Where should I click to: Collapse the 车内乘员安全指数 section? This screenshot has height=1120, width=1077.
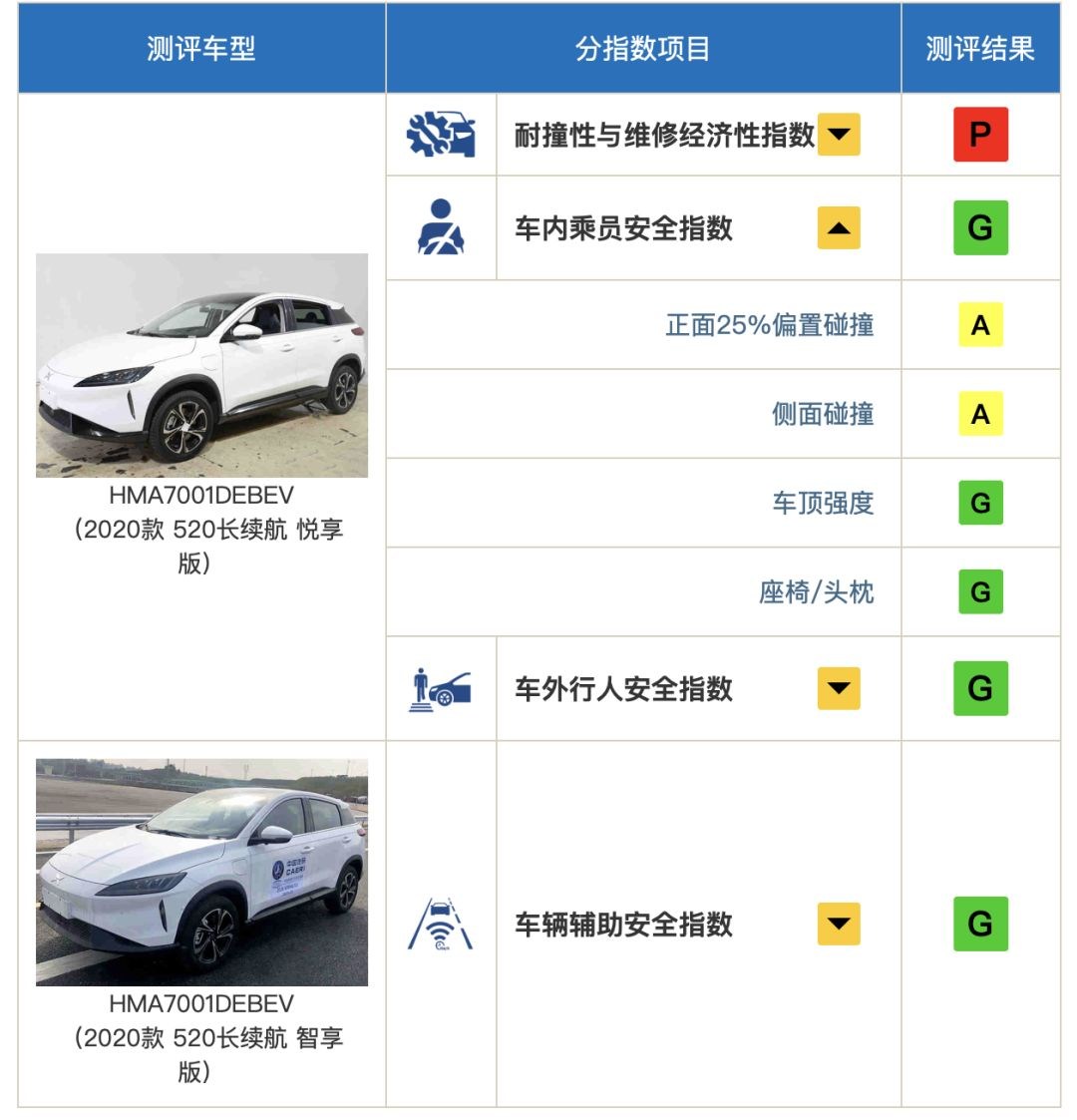click(839, 228)
